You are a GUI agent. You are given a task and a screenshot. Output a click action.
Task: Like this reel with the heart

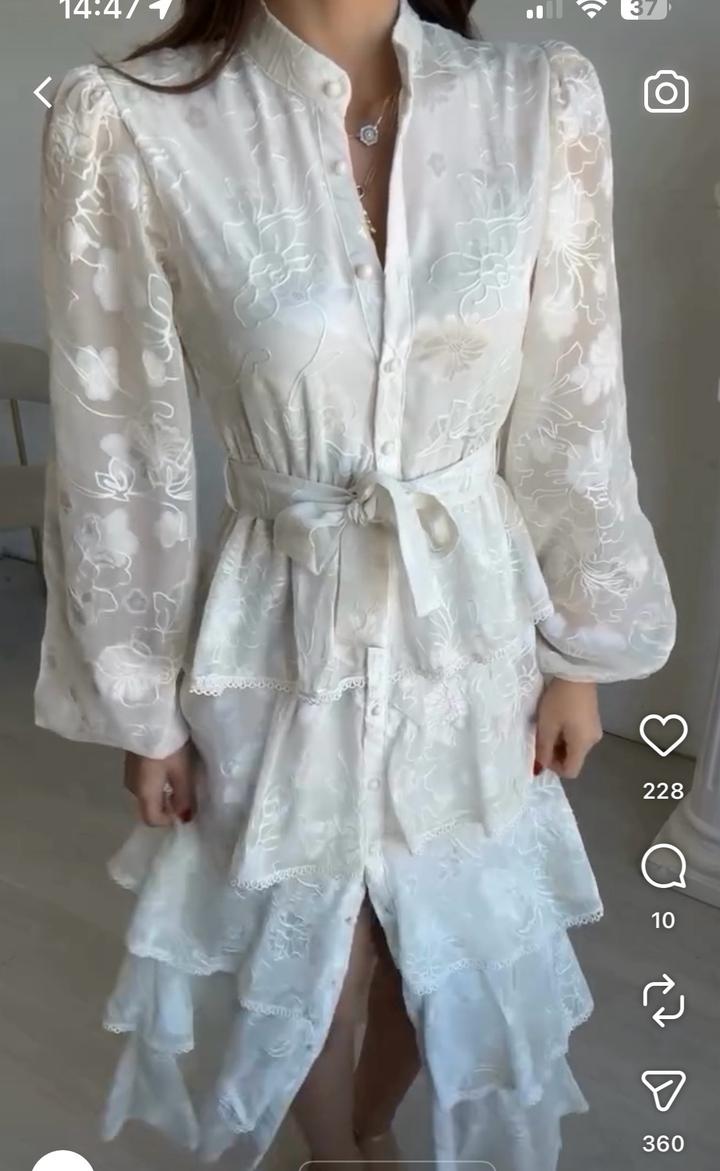[663, 736]
